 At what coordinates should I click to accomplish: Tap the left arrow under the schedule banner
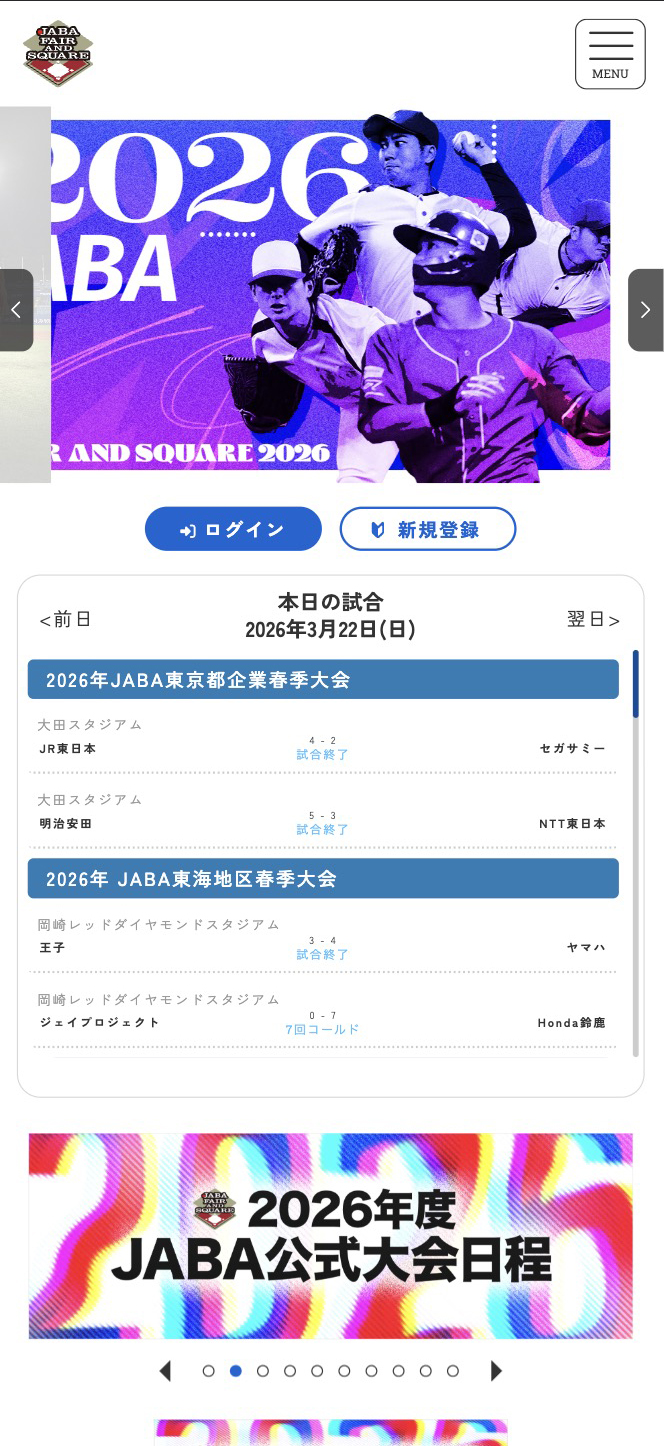tap(165, 1371)
